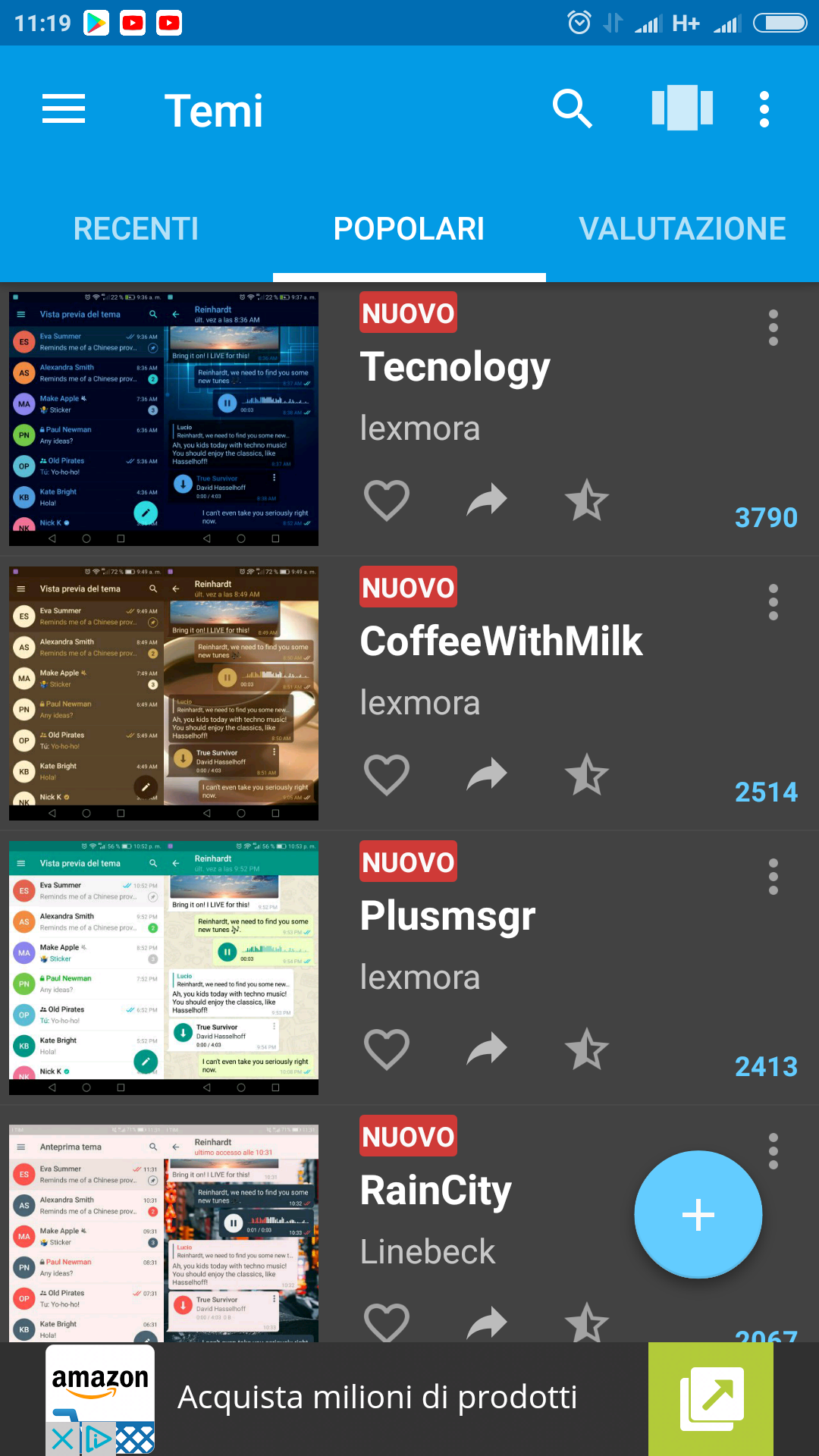Switch to the VALUTAZIONE tab
The height and width of the screenshot is (1456, 819).
click(x=682, y=228)
